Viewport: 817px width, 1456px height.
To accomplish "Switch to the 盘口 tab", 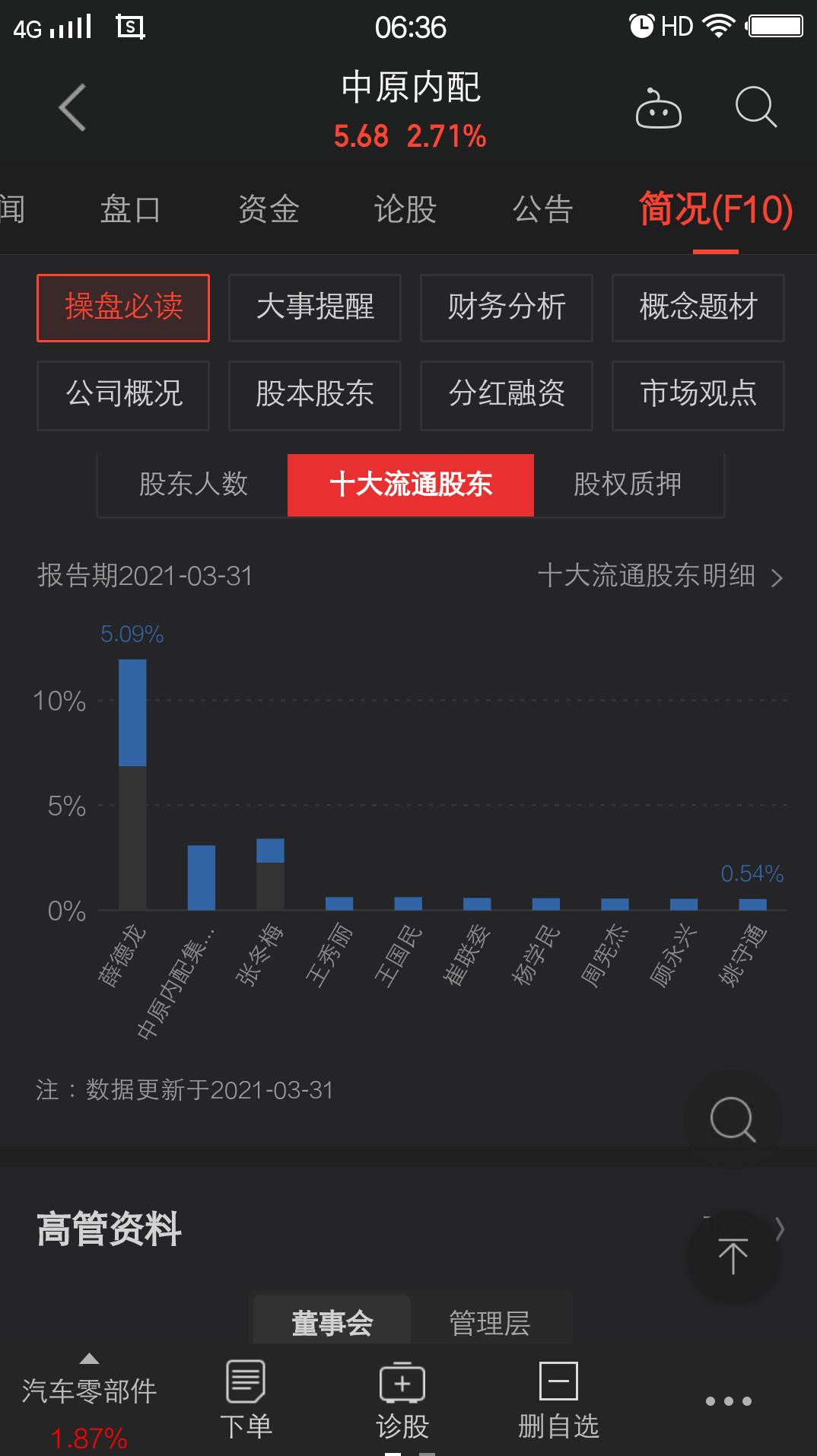I will (130, 209).
